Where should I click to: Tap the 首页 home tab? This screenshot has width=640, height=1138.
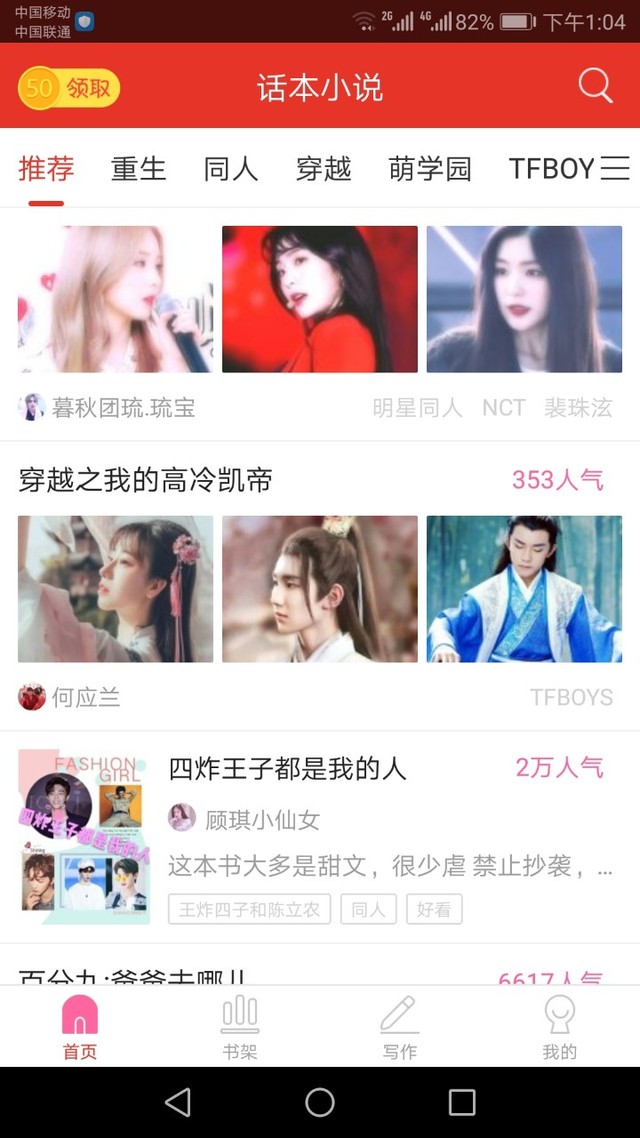(80, 1026)
